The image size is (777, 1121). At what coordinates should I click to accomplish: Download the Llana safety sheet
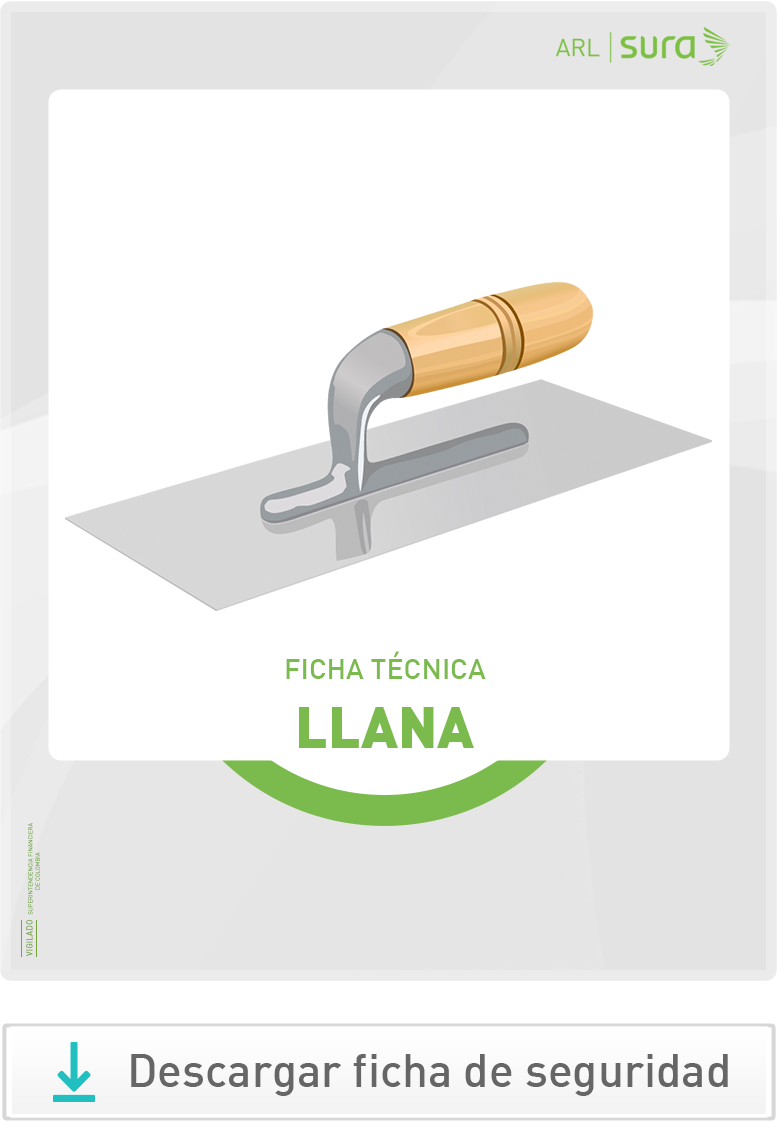pos(388,1072)
